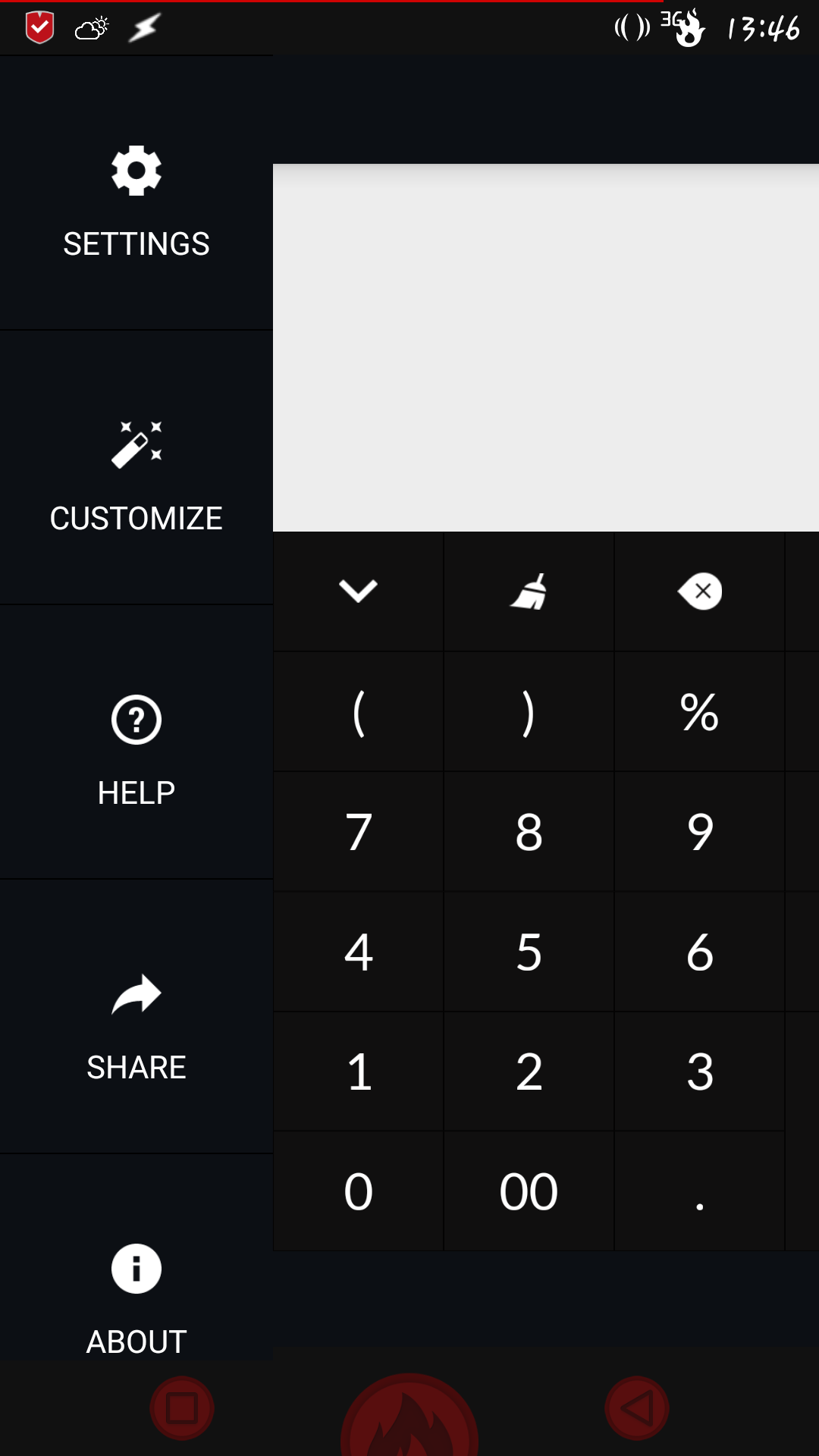819x1456 pixels.
Task: Tap the percent key
Action: point(699,711)
